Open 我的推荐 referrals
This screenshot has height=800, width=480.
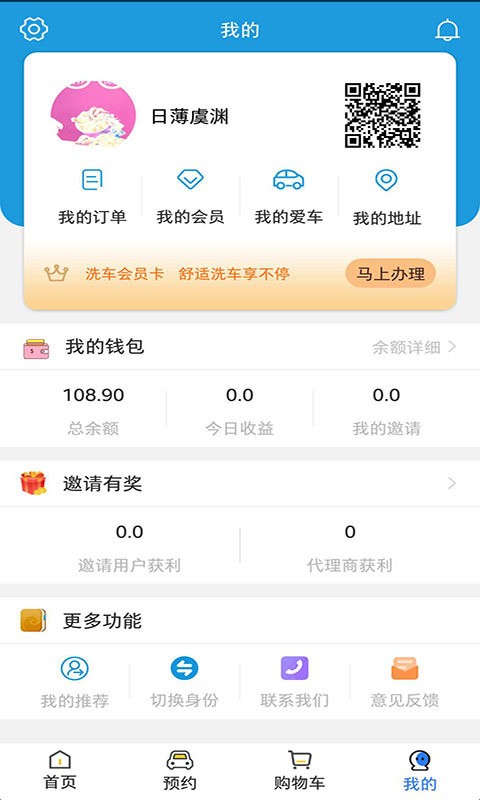point(74,683)
